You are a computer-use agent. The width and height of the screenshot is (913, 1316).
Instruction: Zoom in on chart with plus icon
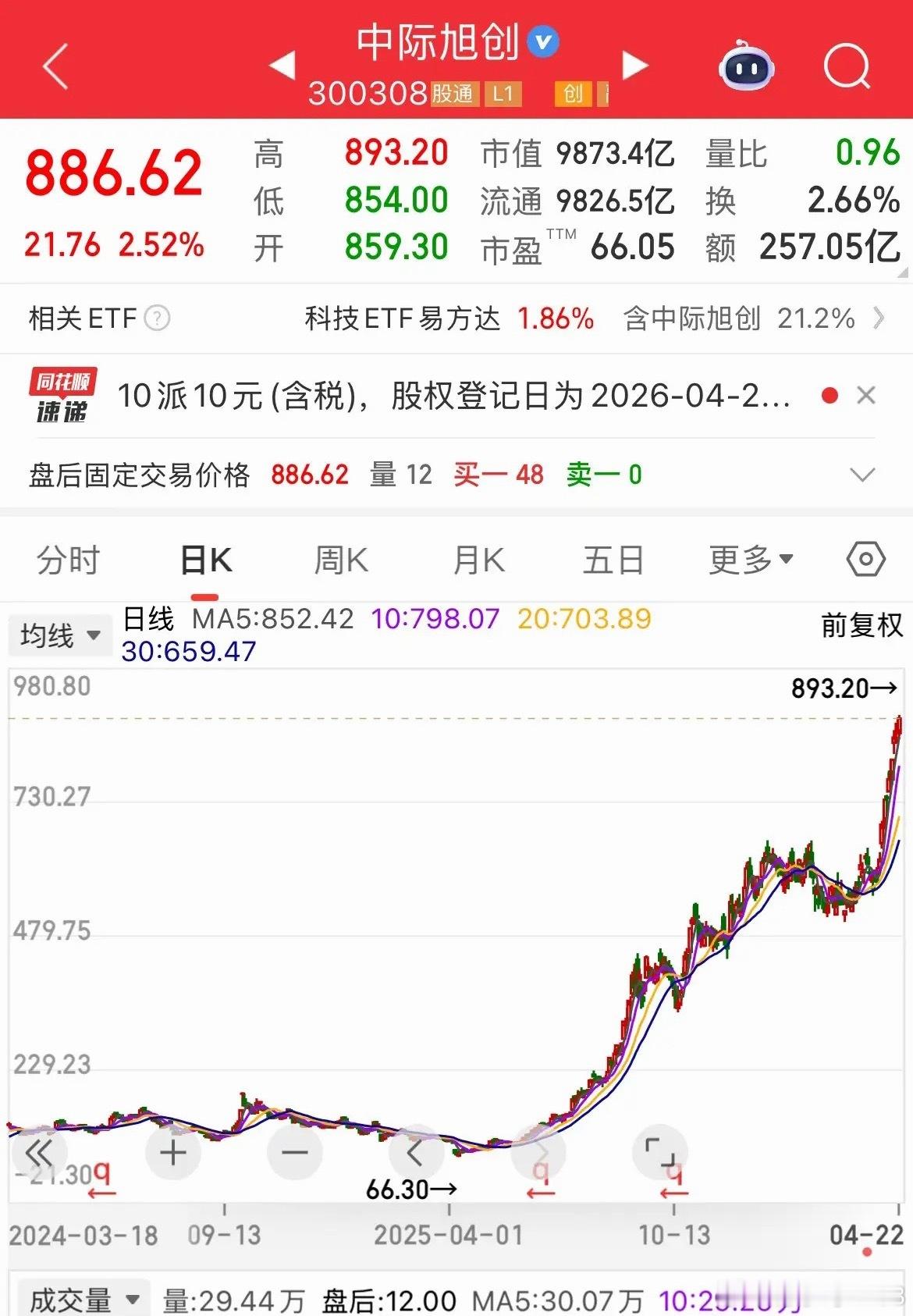pos(173,1151)
